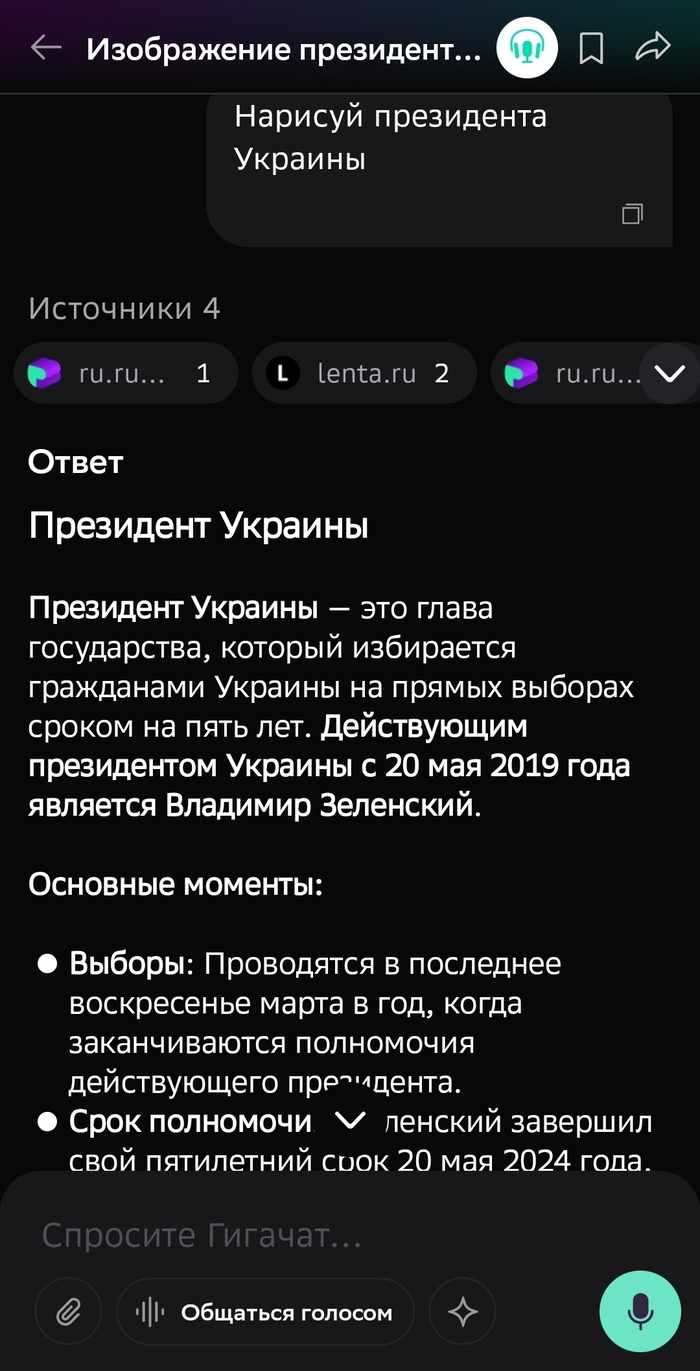This screenshot has height=1371, width=700.
Task: Copy the message 'Нарисуй президента Украины'
Action: 632,214
